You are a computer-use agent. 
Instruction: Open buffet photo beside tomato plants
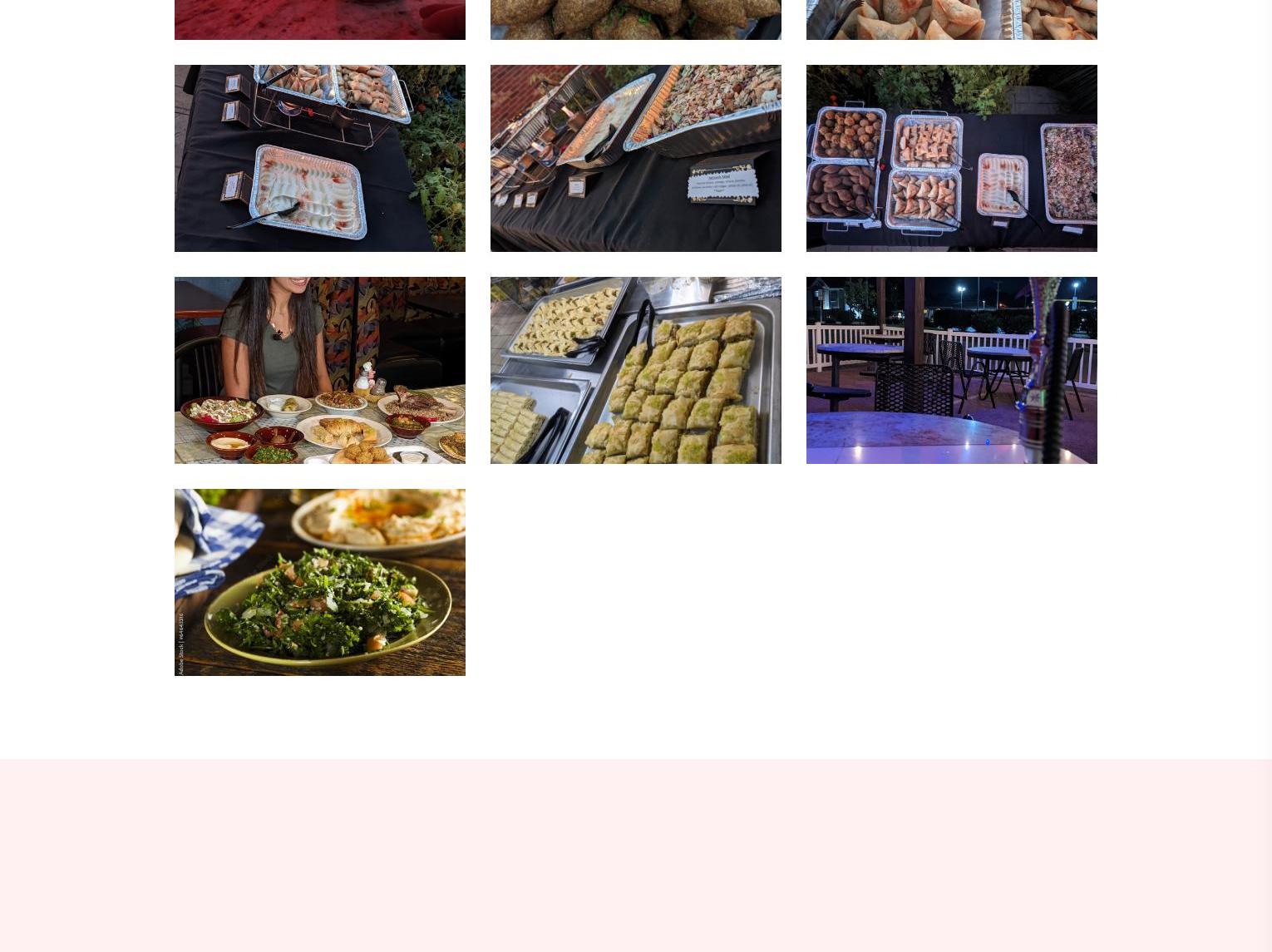click(x=319, y=158)
